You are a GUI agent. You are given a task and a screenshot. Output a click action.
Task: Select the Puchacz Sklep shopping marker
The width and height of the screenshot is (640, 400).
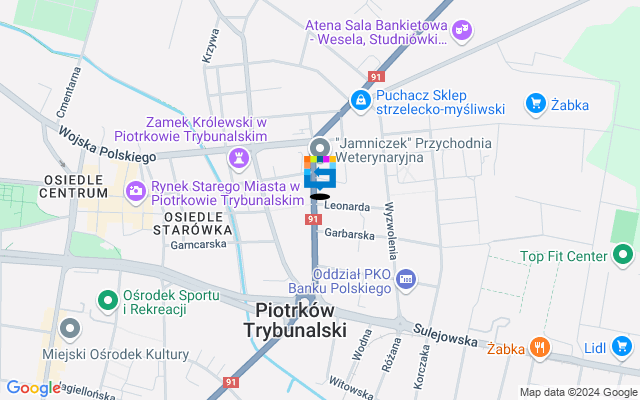coord(360,99)
